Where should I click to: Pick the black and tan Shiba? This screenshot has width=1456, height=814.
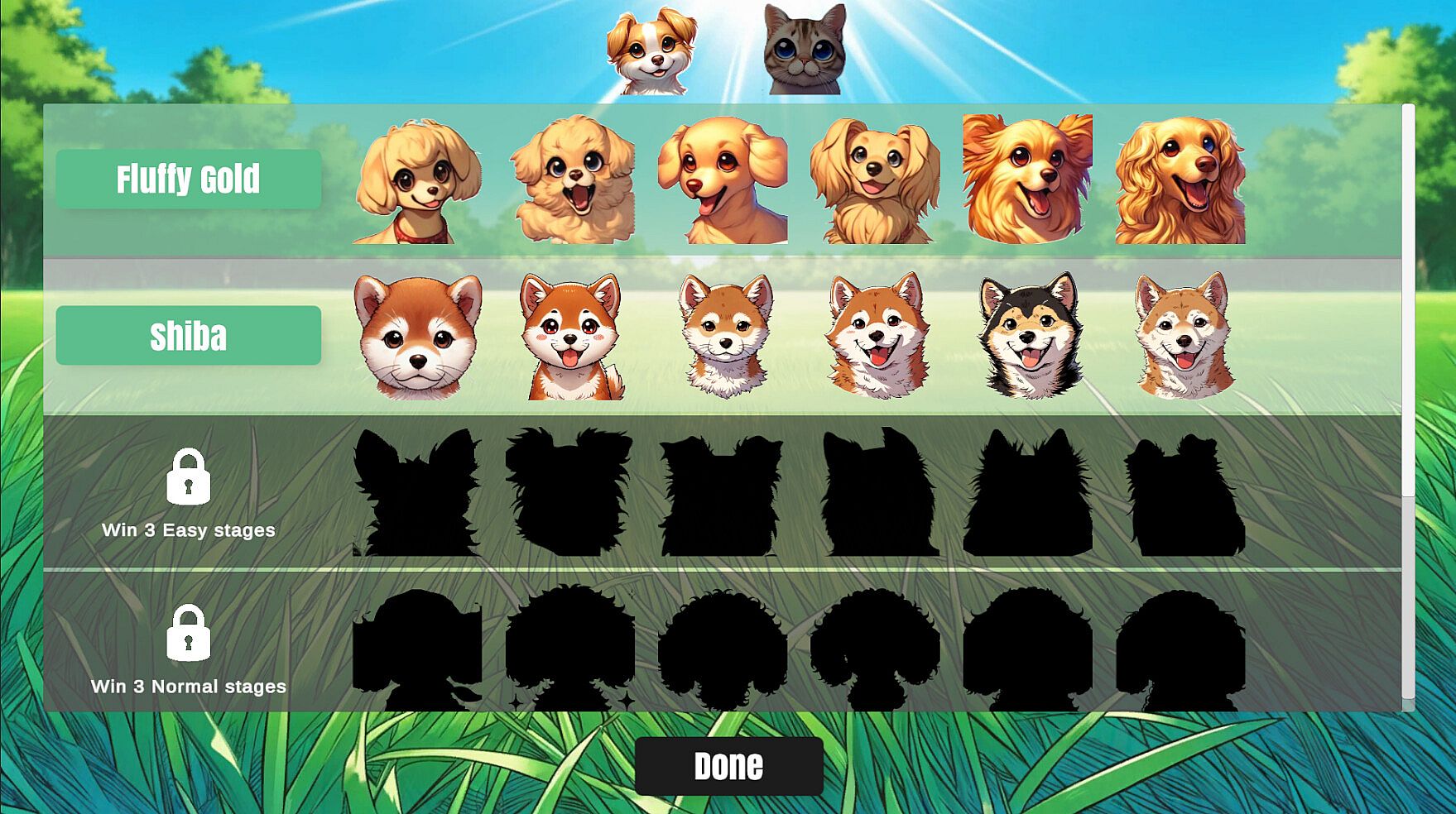(x=1029, y=336)
